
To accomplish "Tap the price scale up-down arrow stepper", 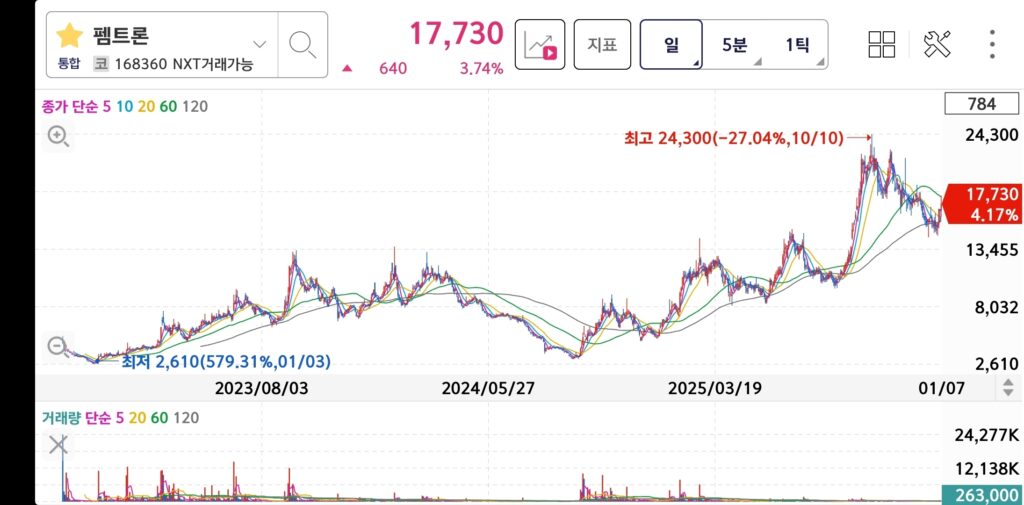I will point(1006,387).
